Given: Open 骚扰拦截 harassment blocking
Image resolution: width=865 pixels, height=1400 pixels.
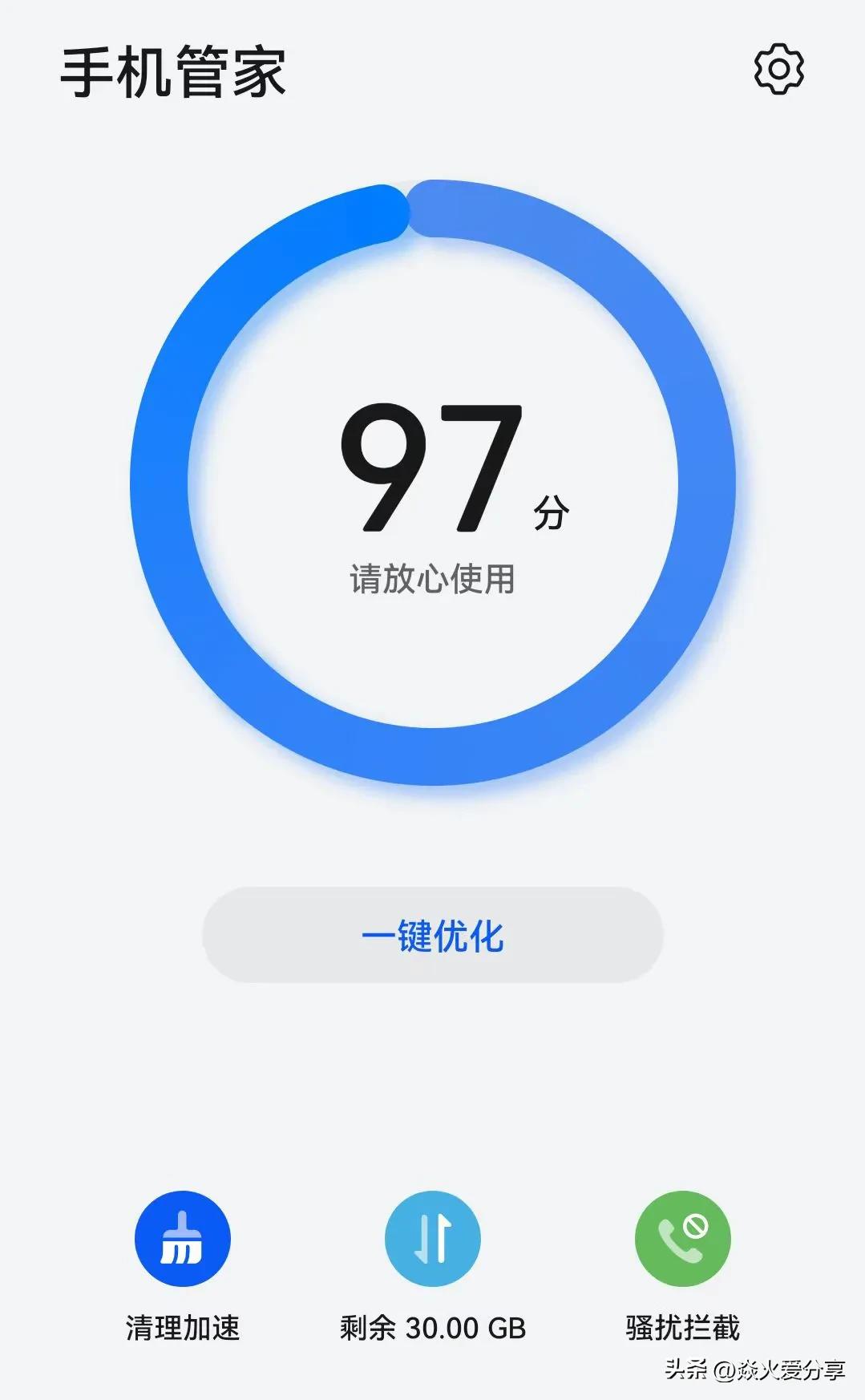Looking at the screenshot, I should click(682, 1239).
